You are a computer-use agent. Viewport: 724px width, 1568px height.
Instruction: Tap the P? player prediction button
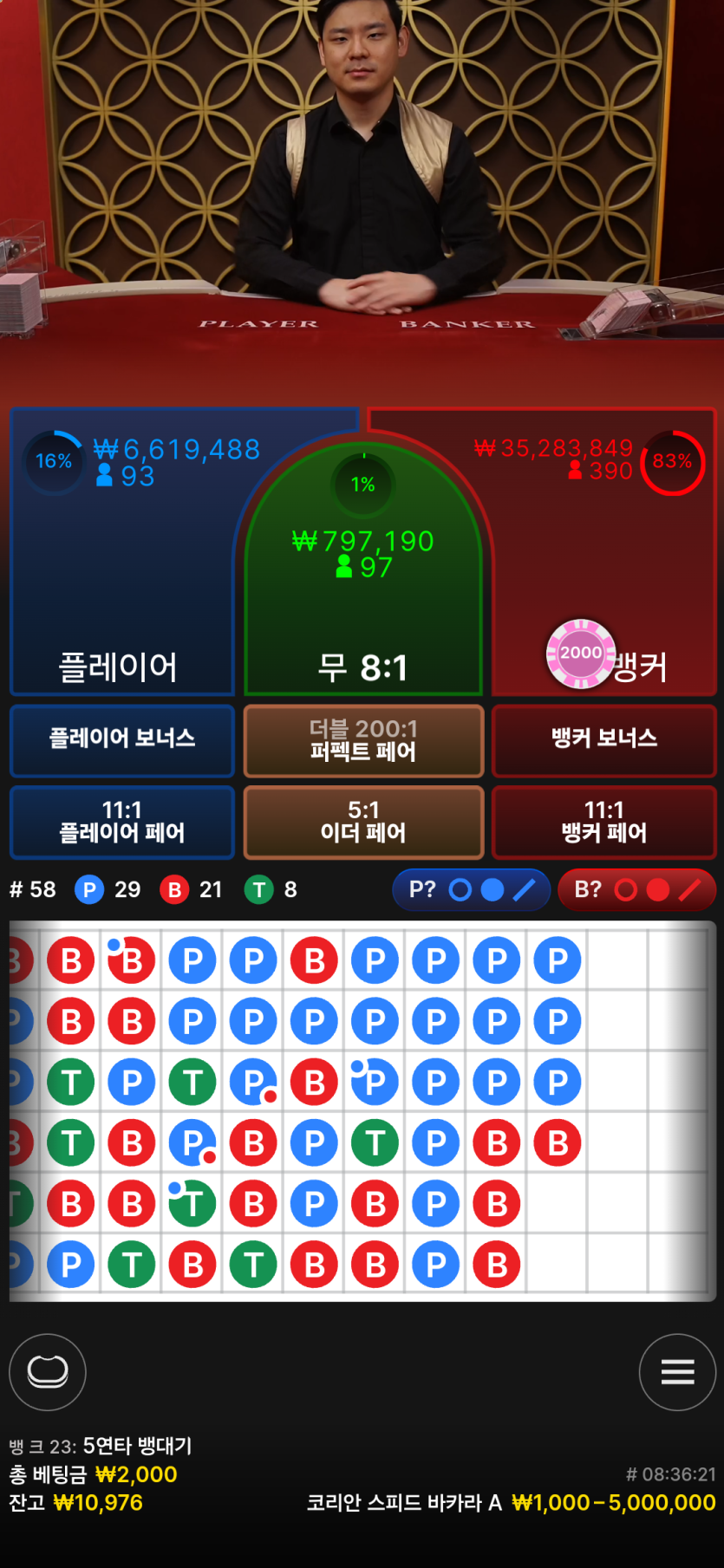click(471, 889)
